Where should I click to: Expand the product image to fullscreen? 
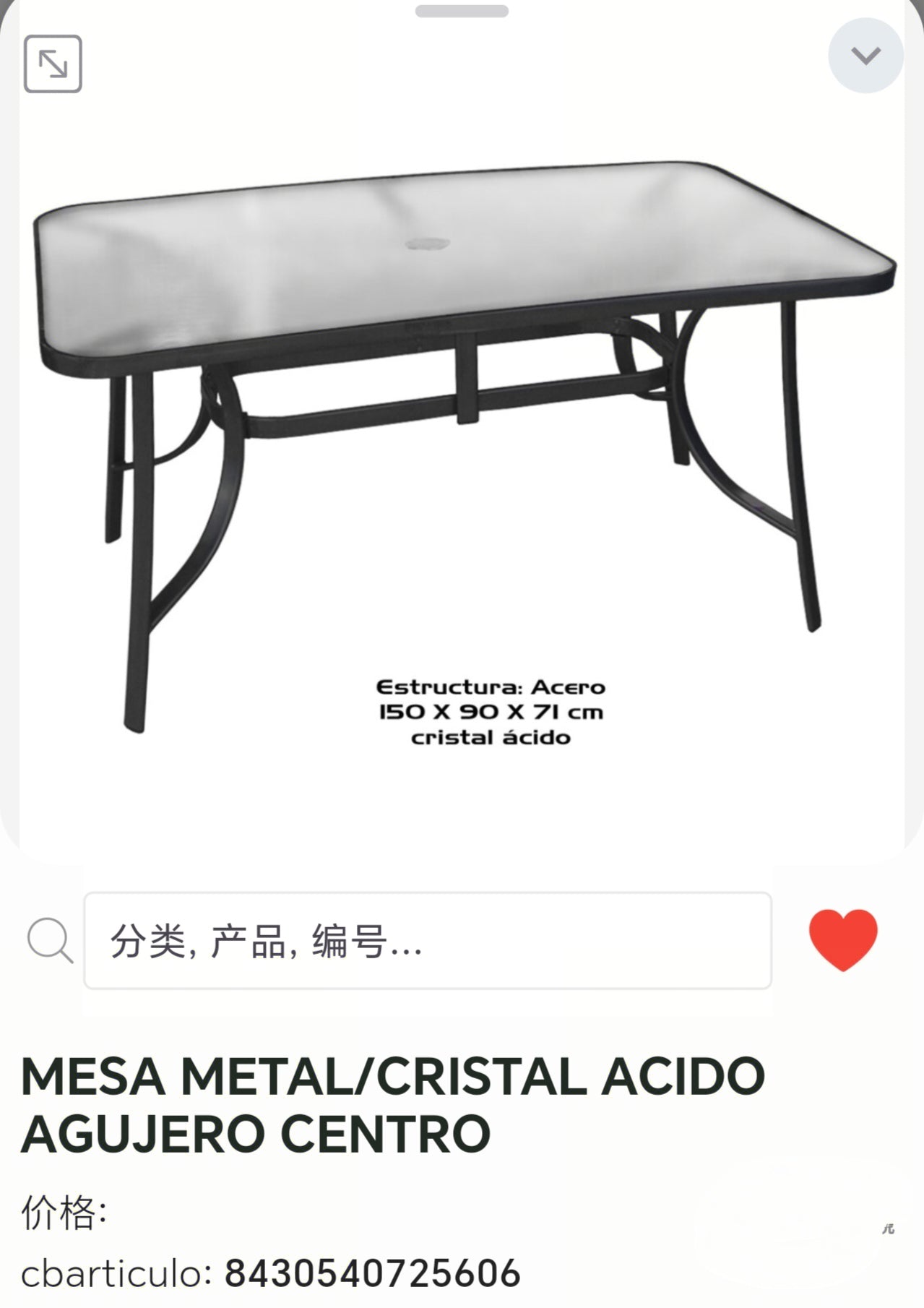(x=53, y=64)
